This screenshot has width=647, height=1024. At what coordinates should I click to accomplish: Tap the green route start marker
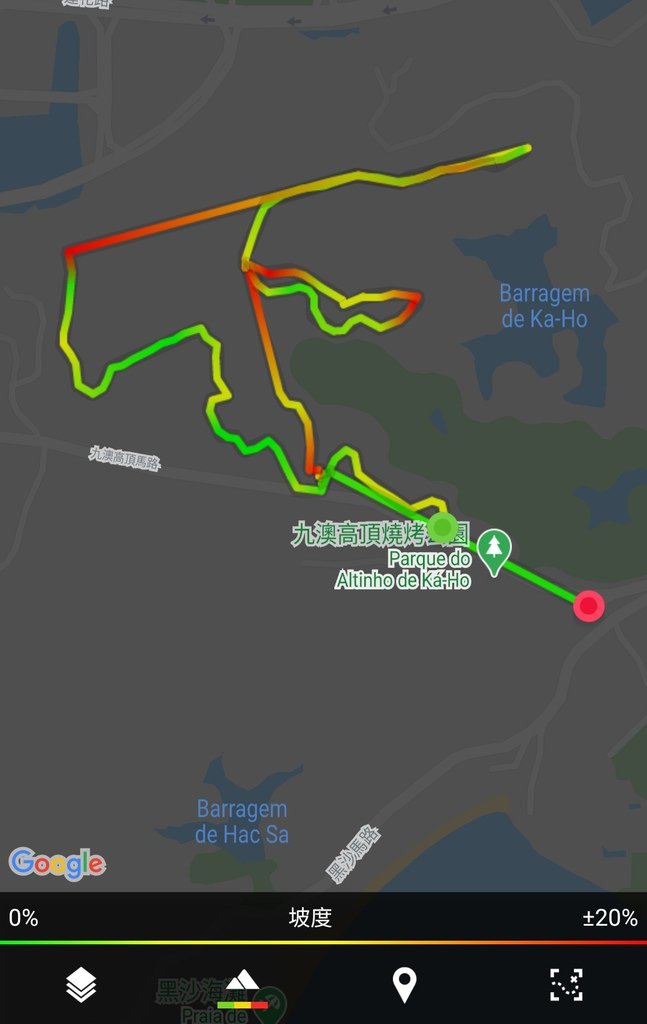point(443,527)
